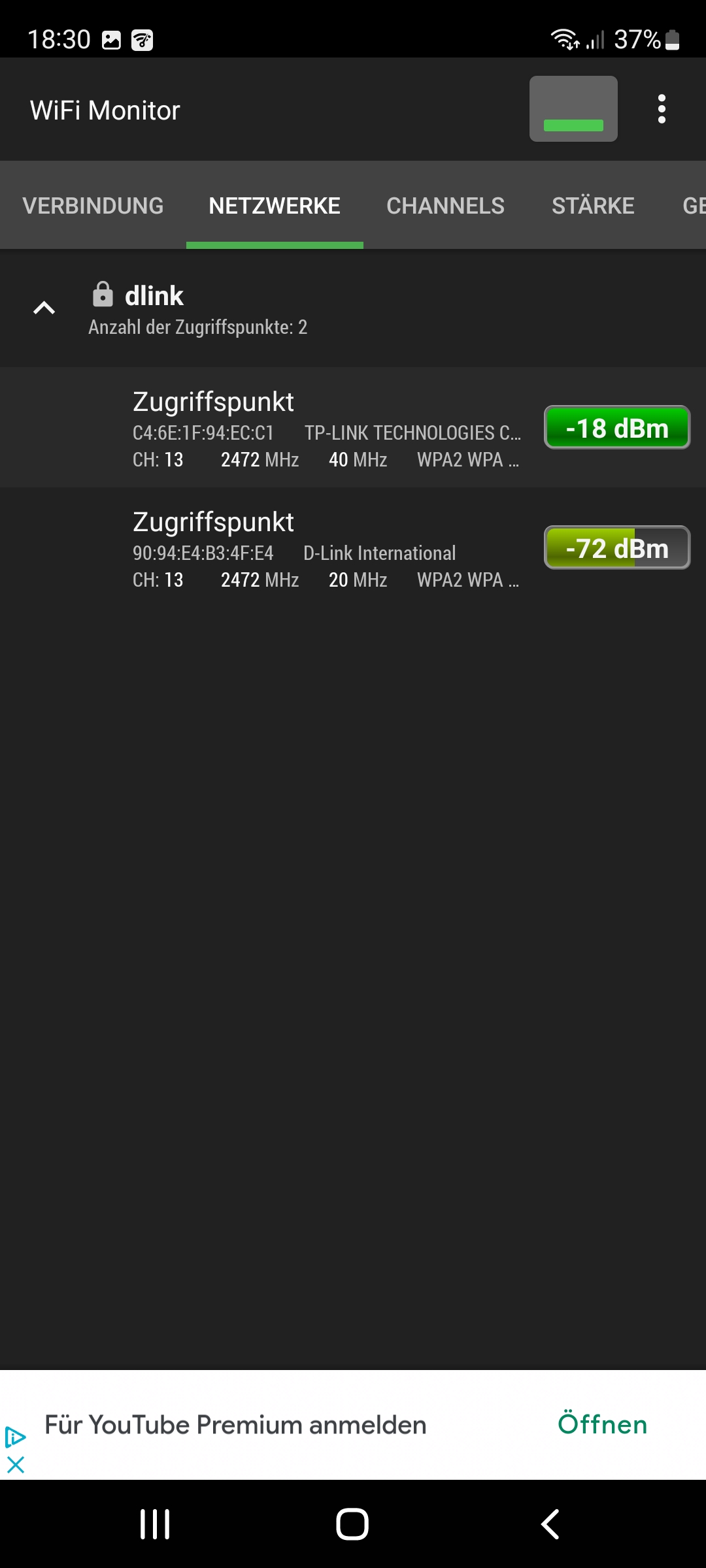Go back with the system back button

point(550,1524)
